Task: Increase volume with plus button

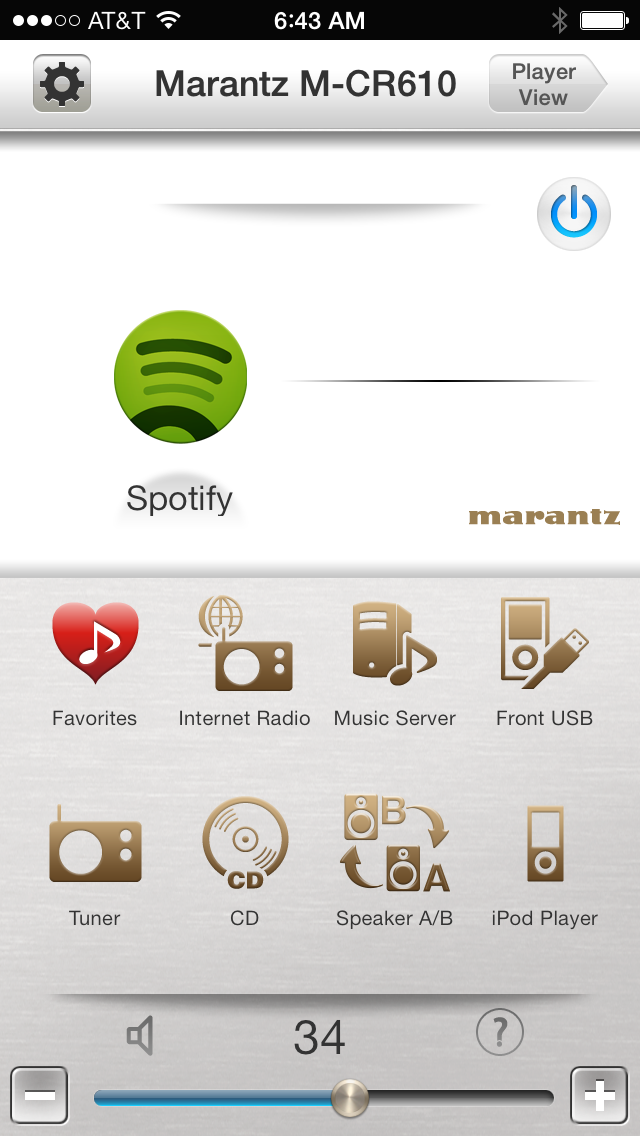Action: coord(599,1096)
